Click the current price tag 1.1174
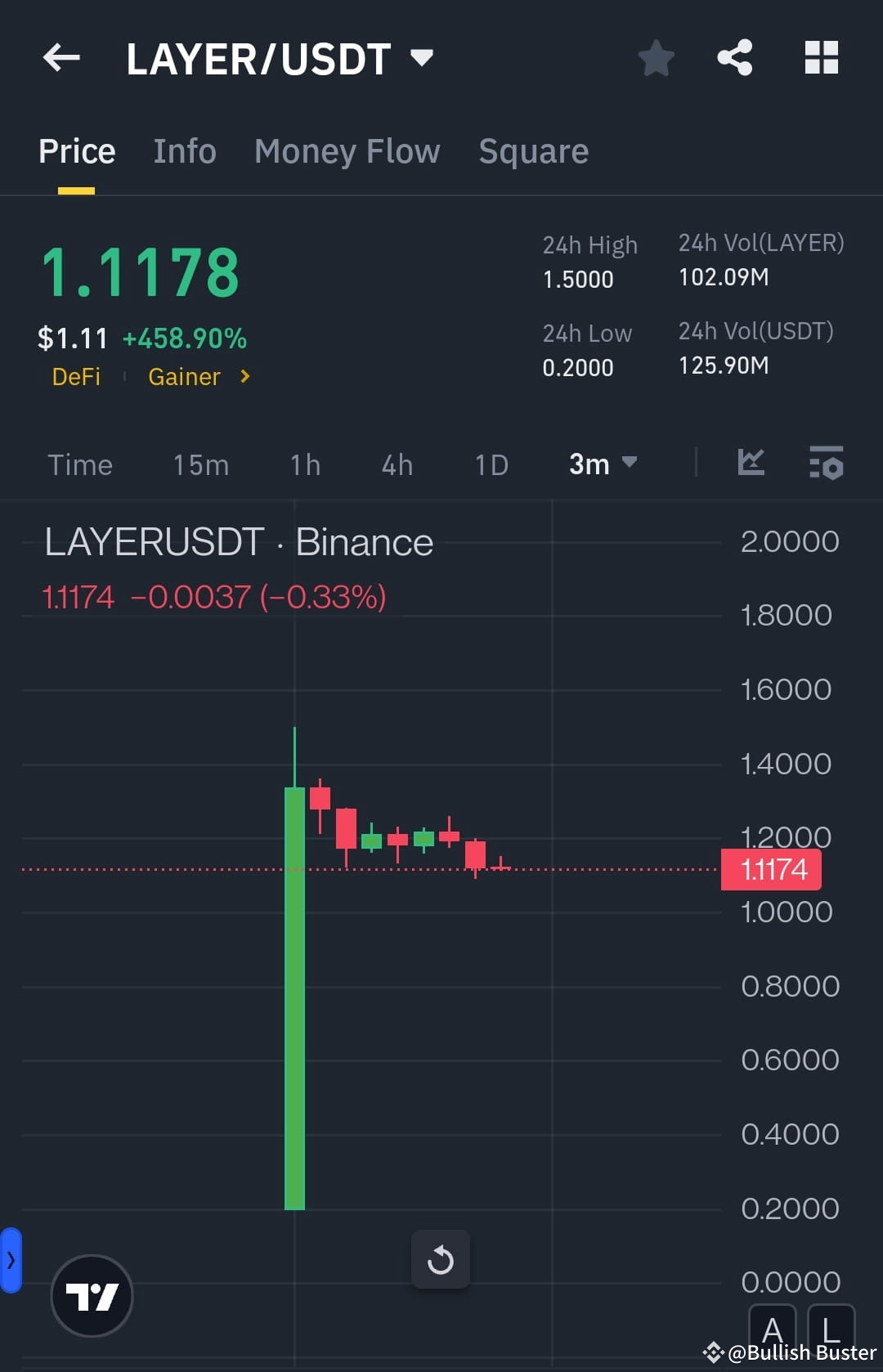Viewport: 883px width, 1372px height. (x=769, y=869)
